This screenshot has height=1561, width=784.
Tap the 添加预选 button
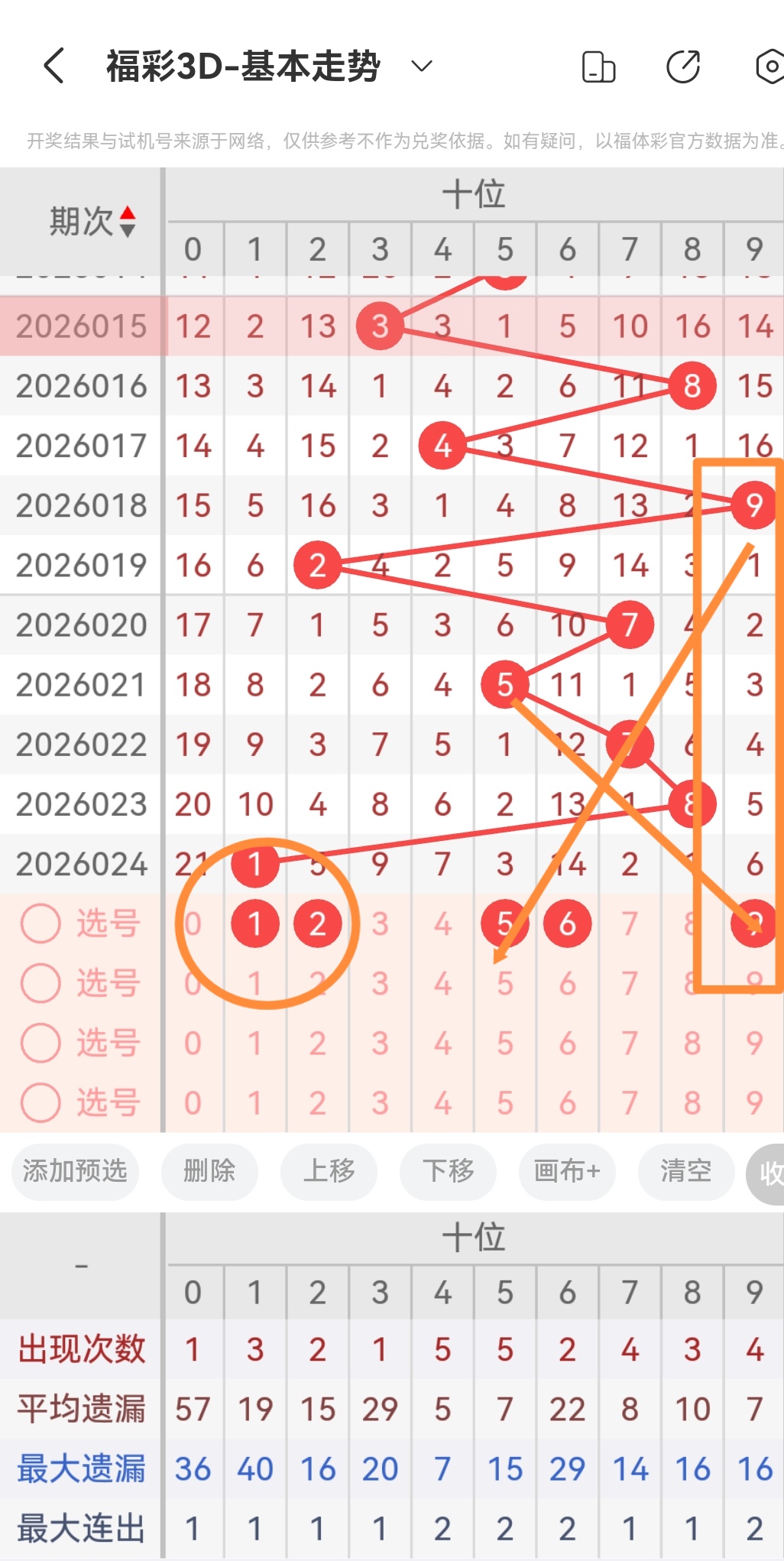pos(75,1173)
